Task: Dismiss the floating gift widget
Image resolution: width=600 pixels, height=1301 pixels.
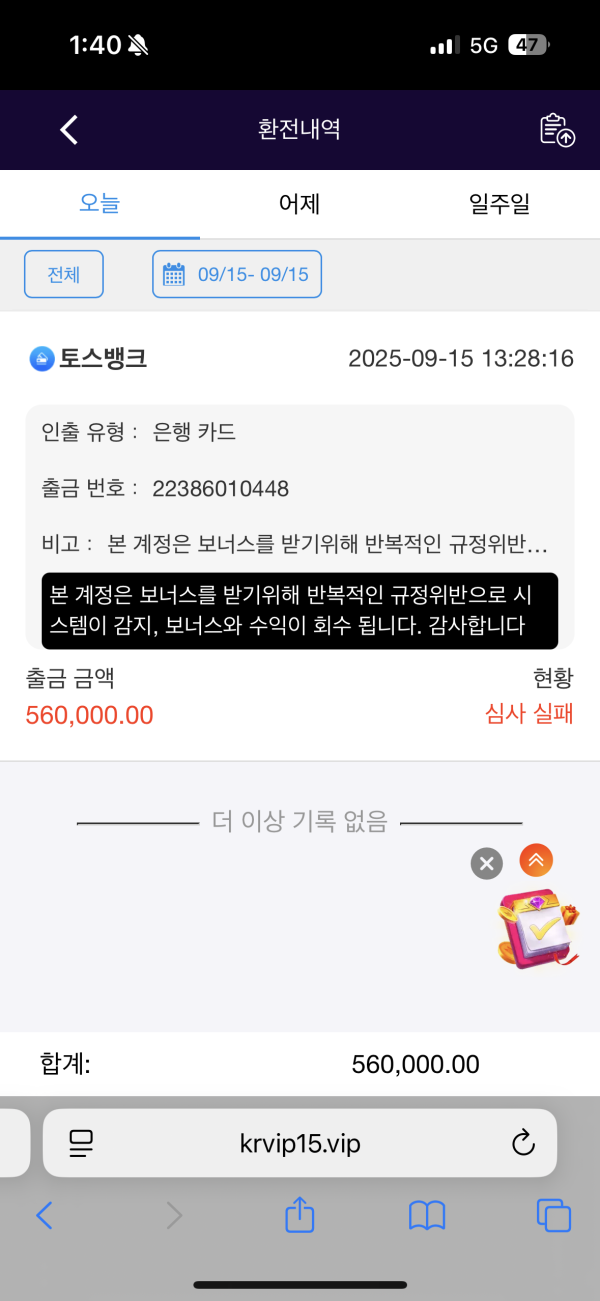Action: (x=486, y=863)
